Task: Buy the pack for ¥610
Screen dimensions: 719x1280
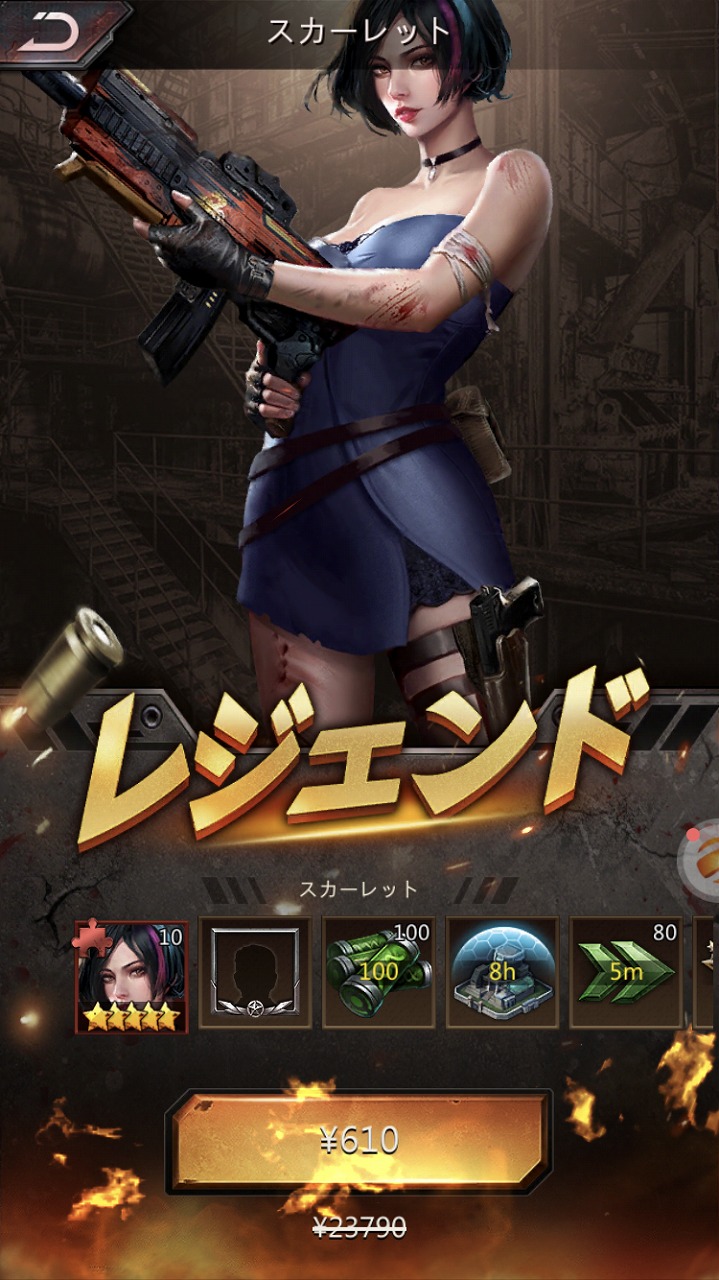Action: pos(359,1141)
